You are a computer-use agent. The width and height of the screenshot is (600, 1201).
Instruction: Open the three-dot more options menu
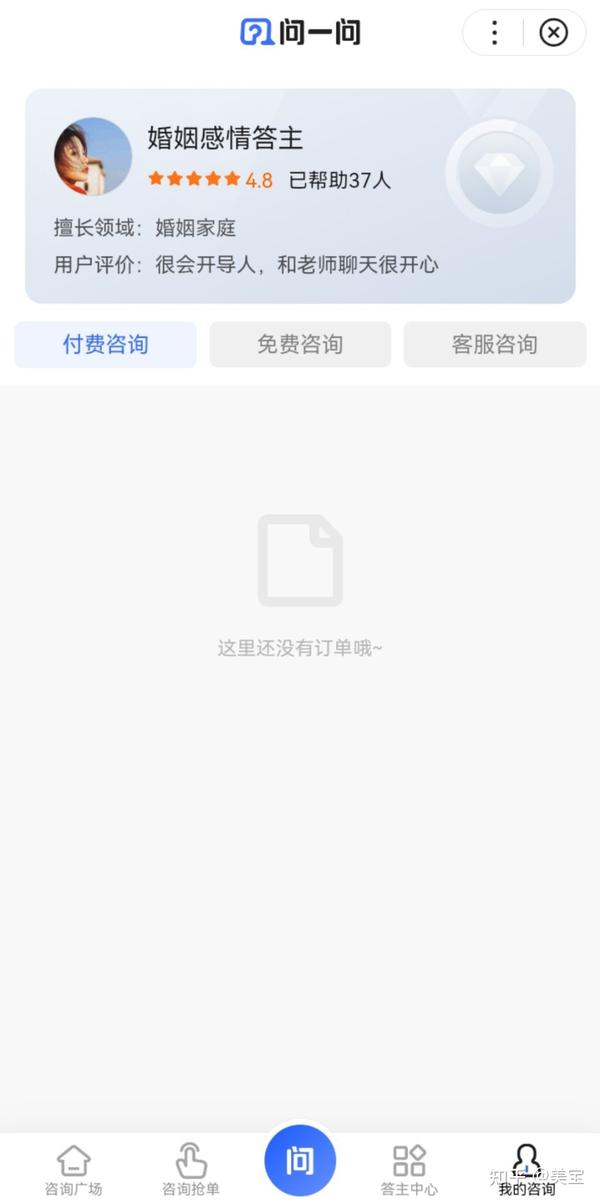click(x=494, y=33)
